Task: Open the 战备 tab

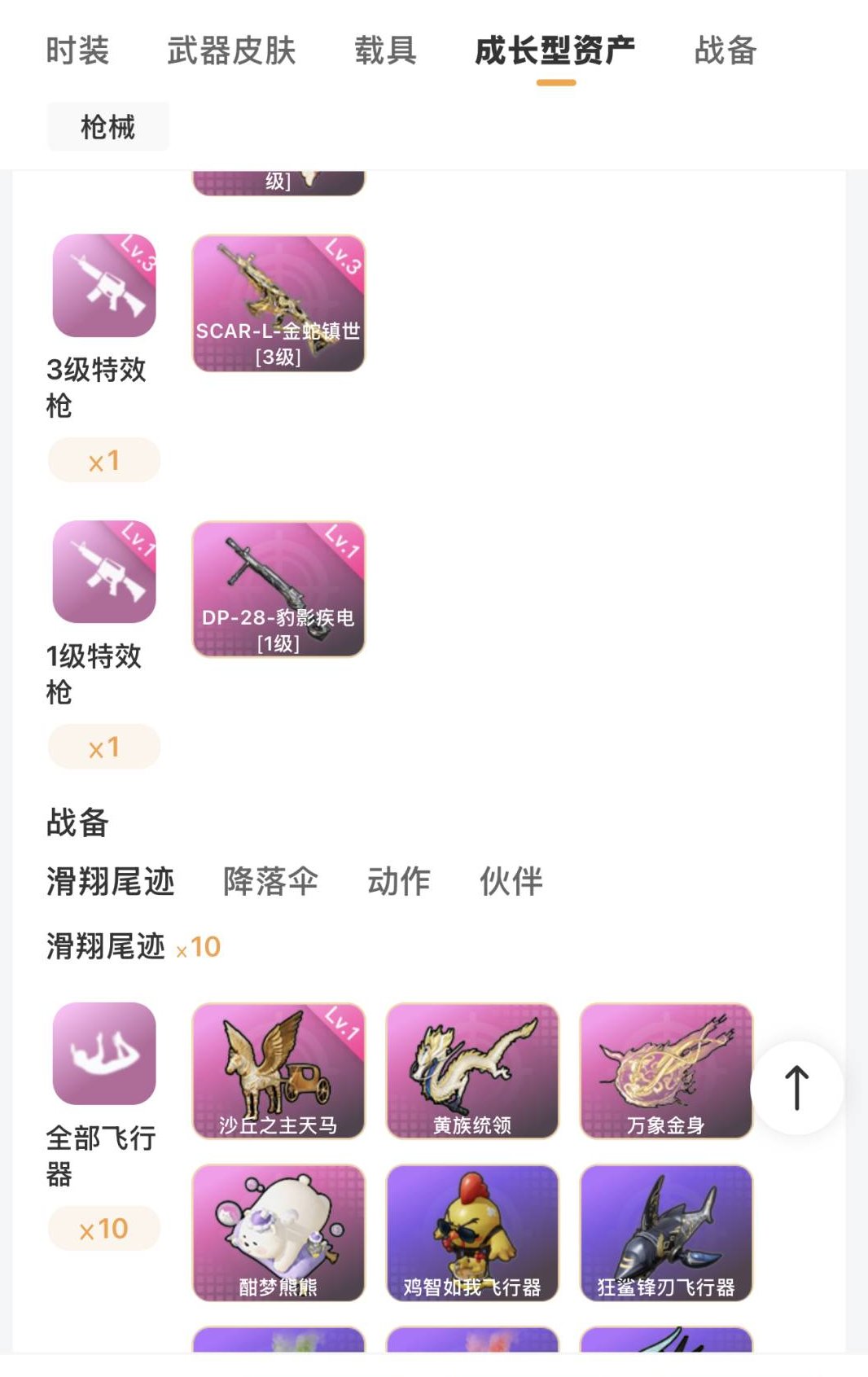Action: [x=726, y=50]
